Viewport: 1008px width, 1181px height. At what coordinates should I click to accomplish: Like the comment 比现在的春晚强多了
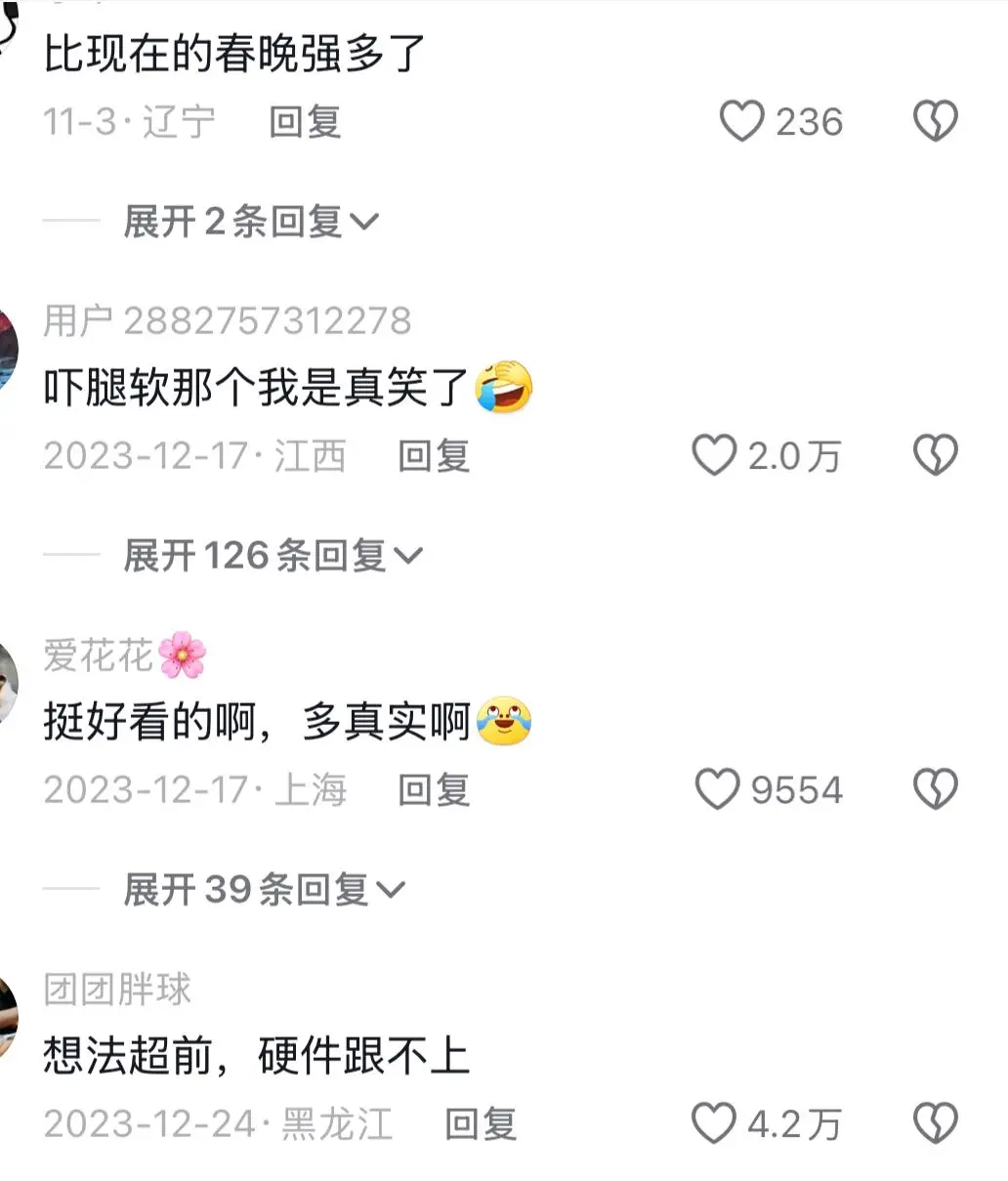pyautogui.click(x=742, y=122)
